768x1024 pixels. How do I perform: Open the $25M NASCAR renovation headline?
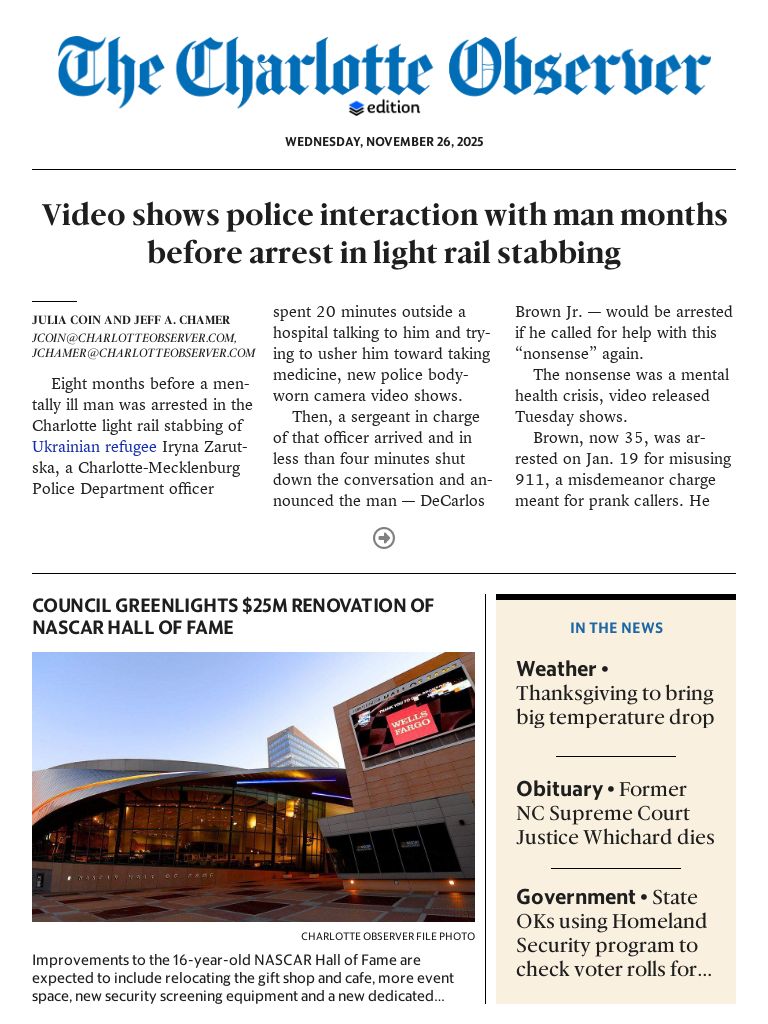click(x=233, y=616)
